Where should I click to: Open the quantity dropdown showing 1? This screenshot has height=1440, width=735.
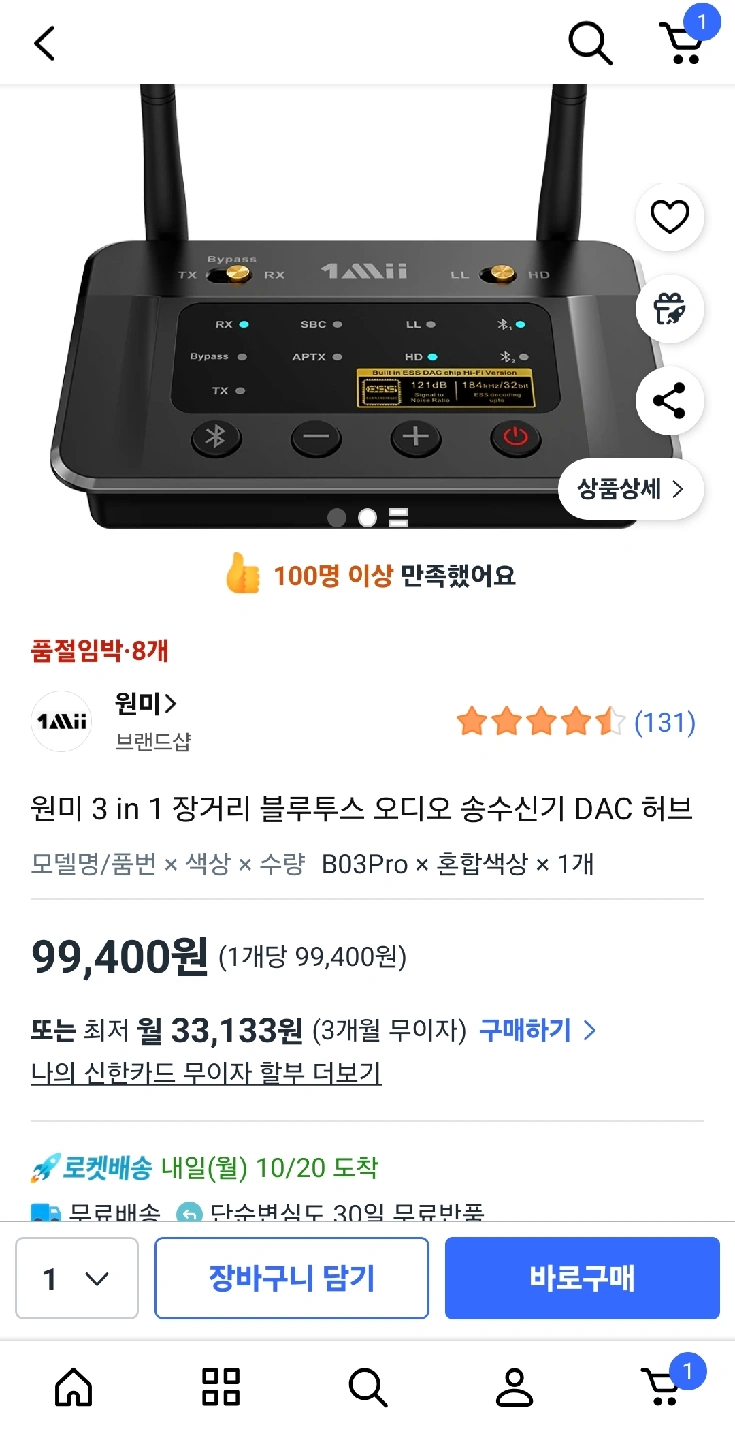point(77,1278)
